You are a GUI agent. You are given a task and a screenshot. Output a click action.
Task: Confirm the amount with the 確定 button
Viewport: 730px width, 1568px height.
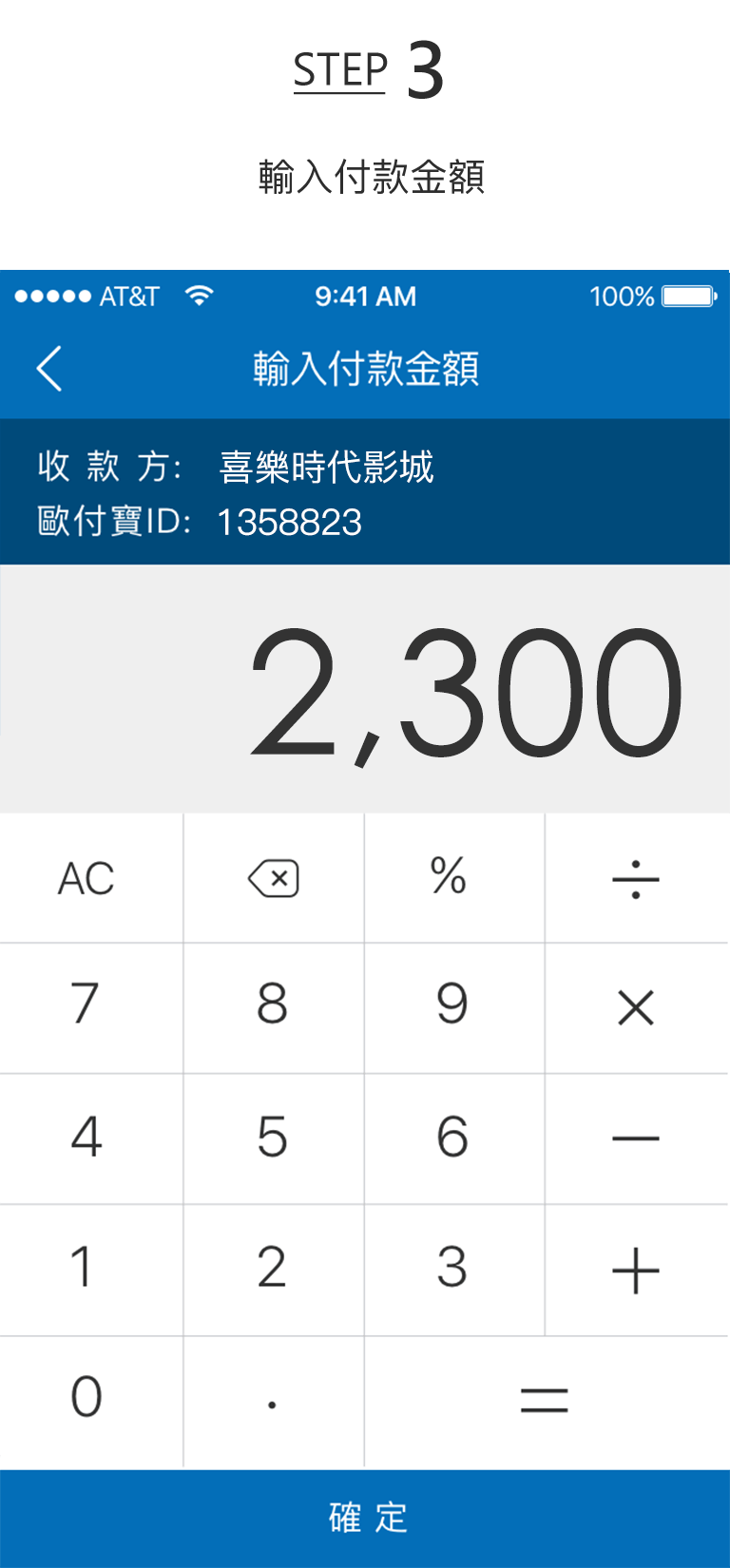[x=365, y=1519]
